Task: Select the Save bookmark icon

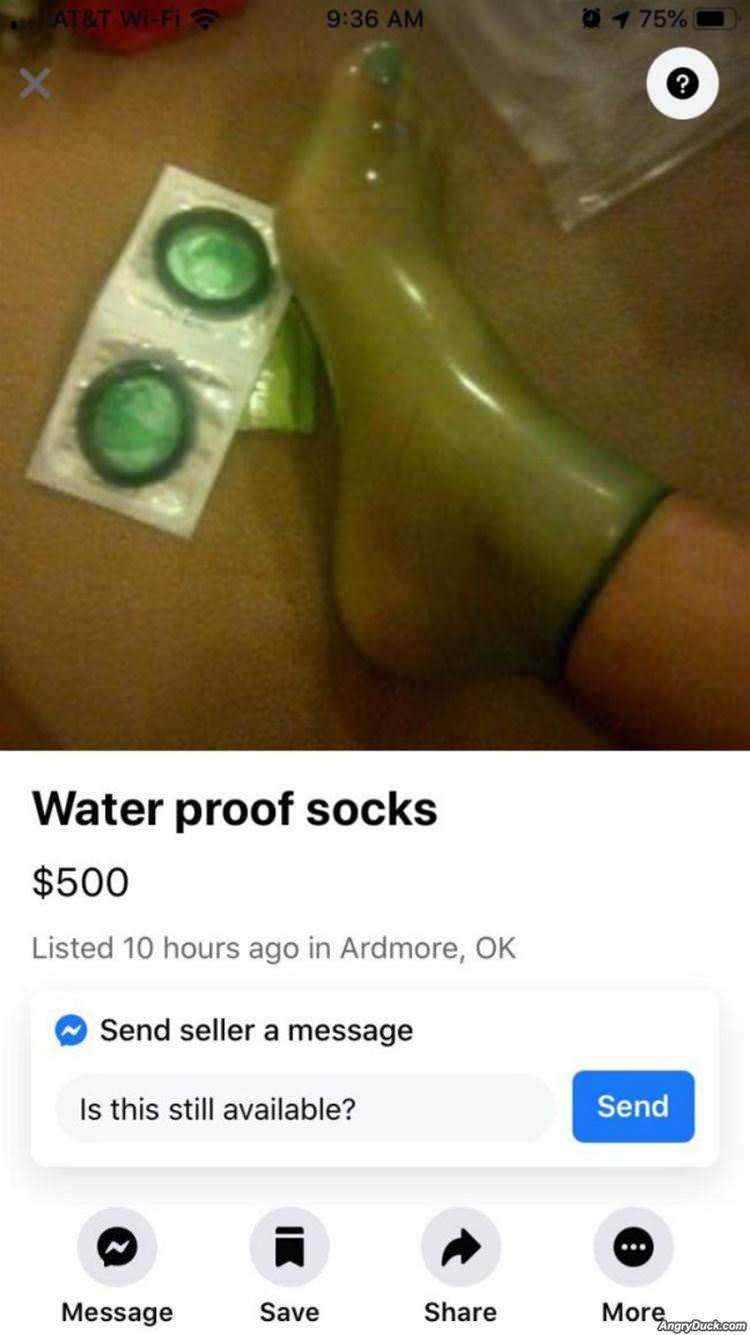Action: click(x=289, y=1246)
